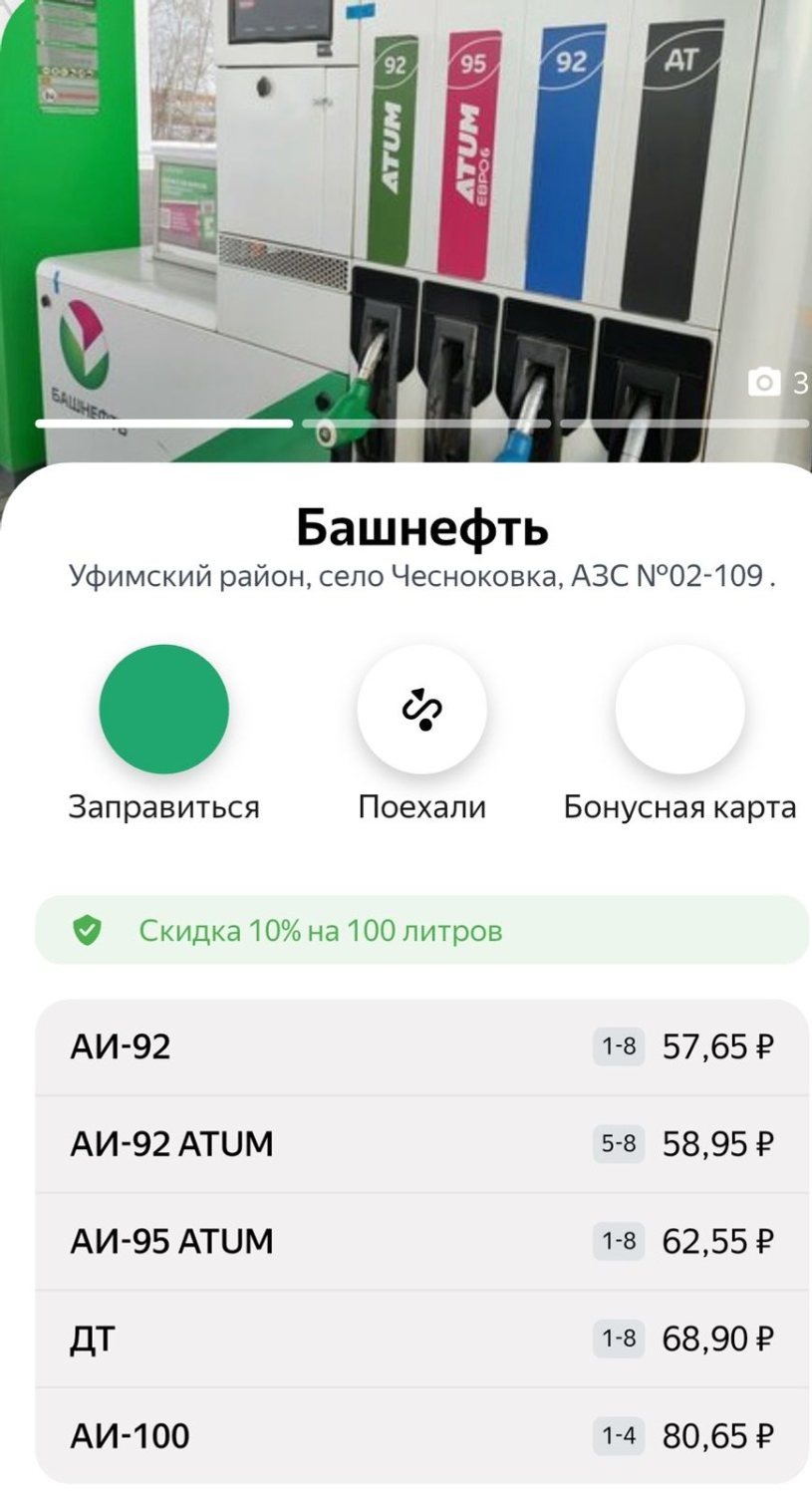Open the Скидка 10% на 100 литров banner
This screenshot has width=812, height=1495.
(x=406, y=930)
